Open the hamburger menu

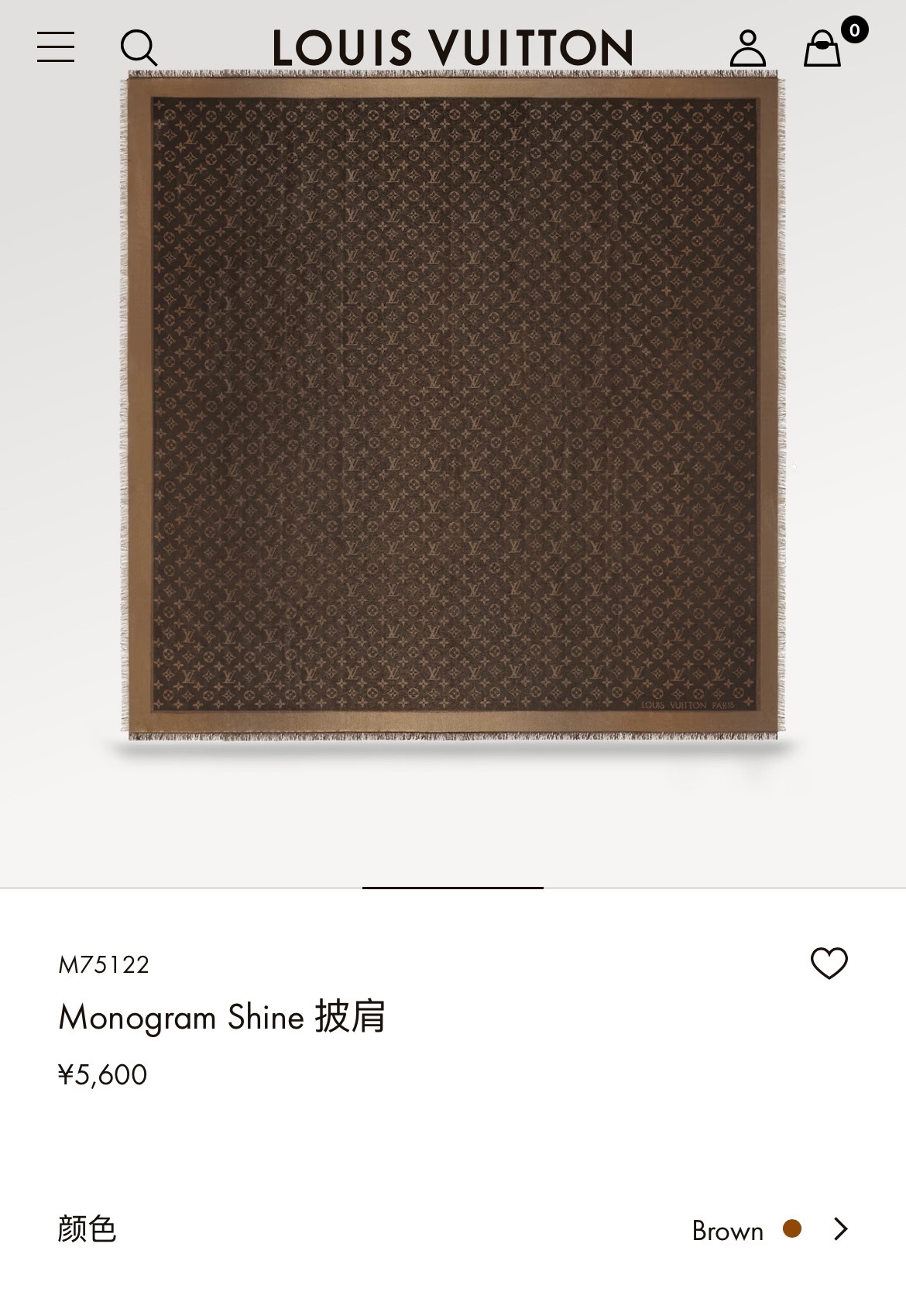tap(56, 47)
